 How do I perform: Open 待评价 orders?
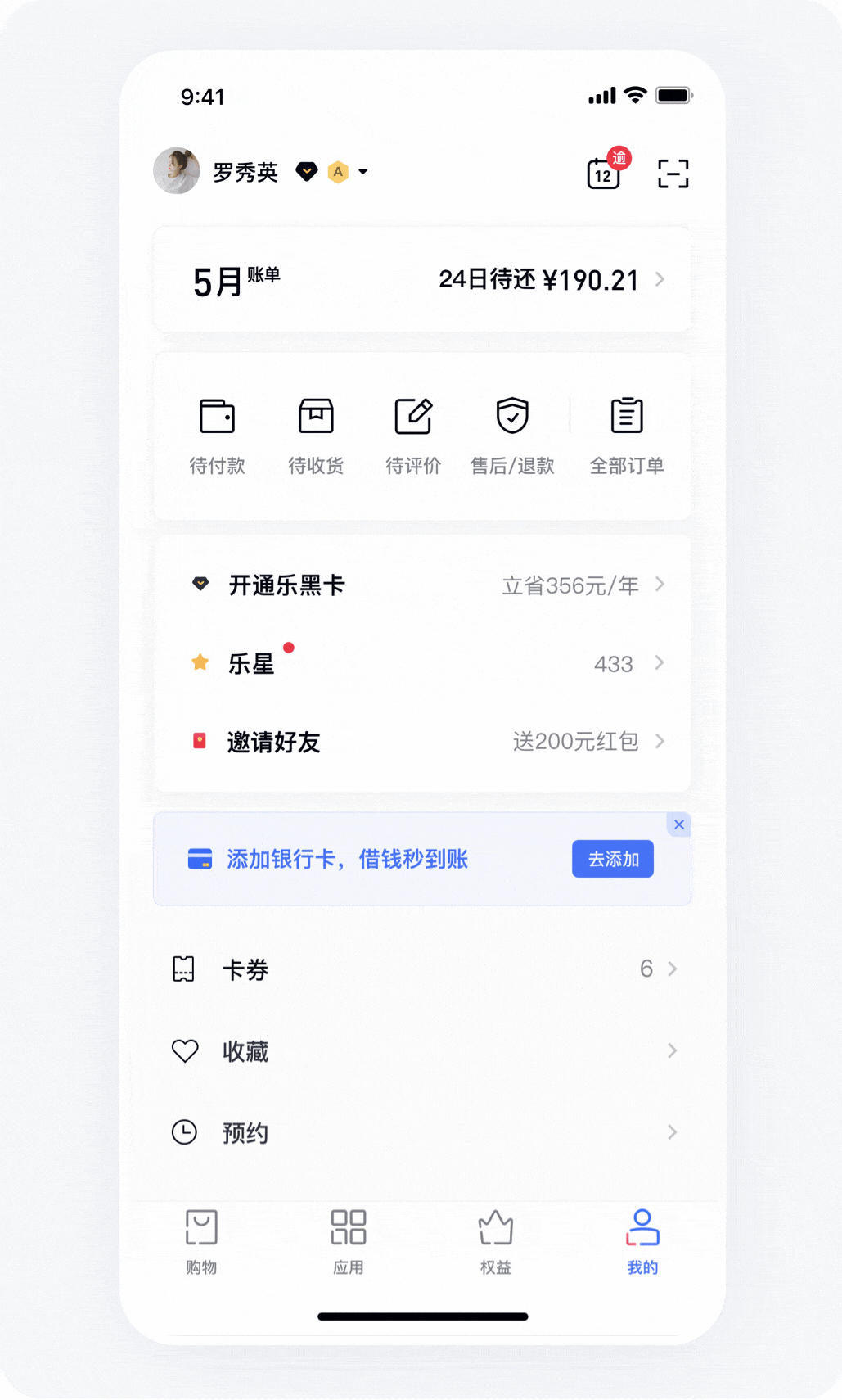(413, 435)
